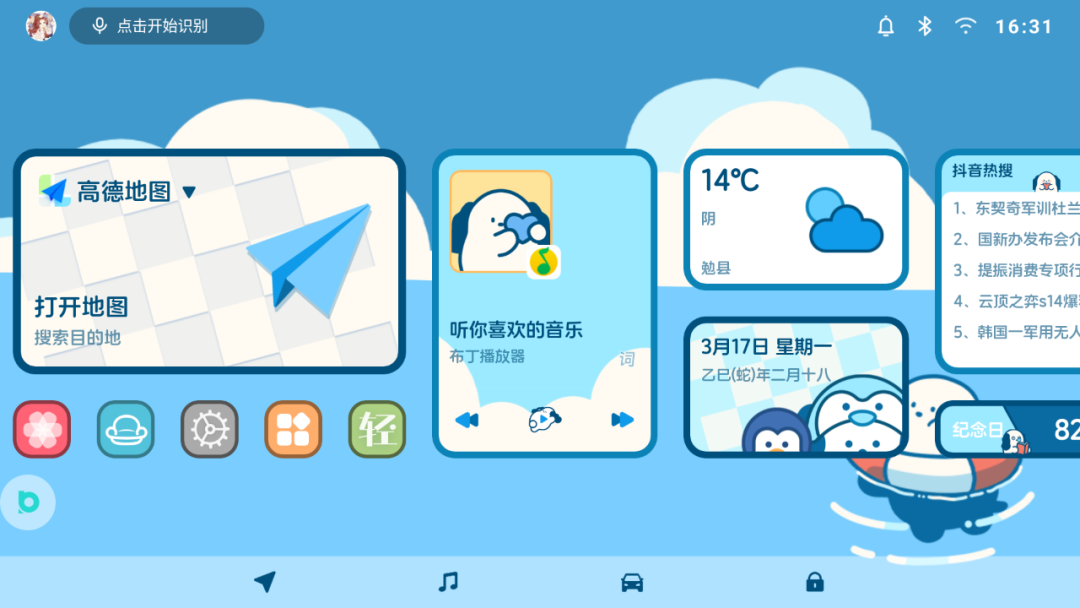This screenshot has width=1080, height=608.
Task: Open the orange app grid icon
Action: [x=293, y=429]
